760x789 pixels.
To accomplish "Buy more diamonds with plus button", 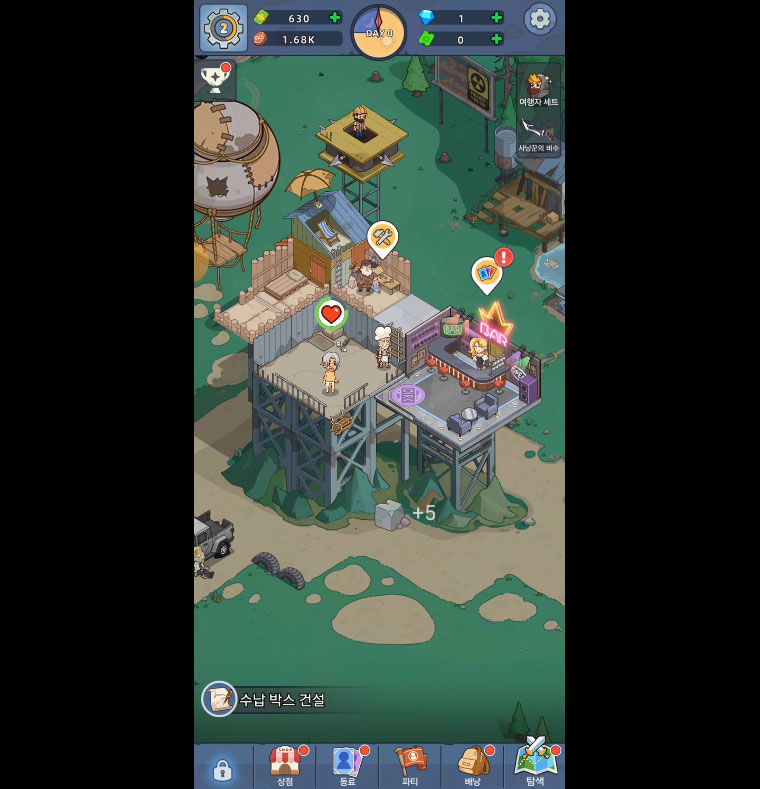I will tap(496, 18).
